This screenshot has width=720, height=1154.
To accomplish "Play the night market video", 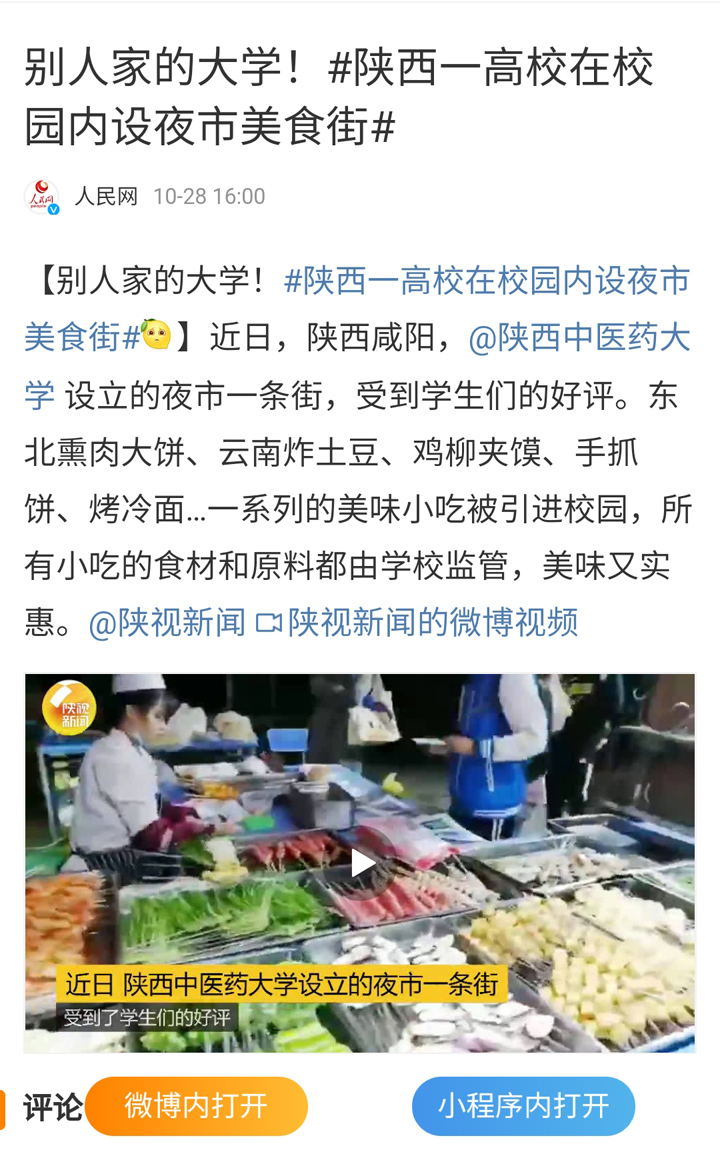I will 359,863.
